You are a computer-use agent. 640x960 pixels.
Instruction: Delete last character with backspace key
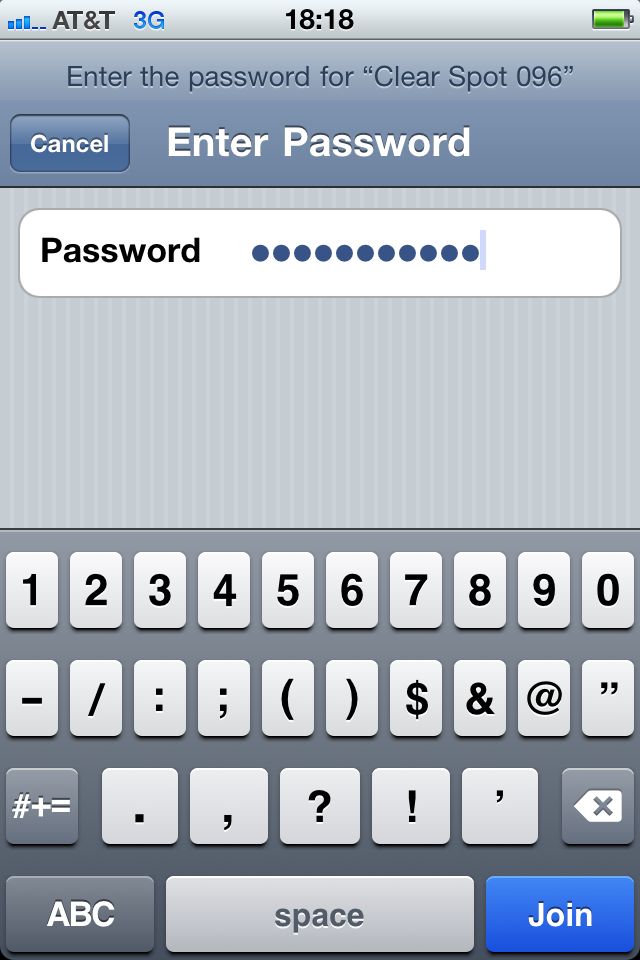coord(598,806)
